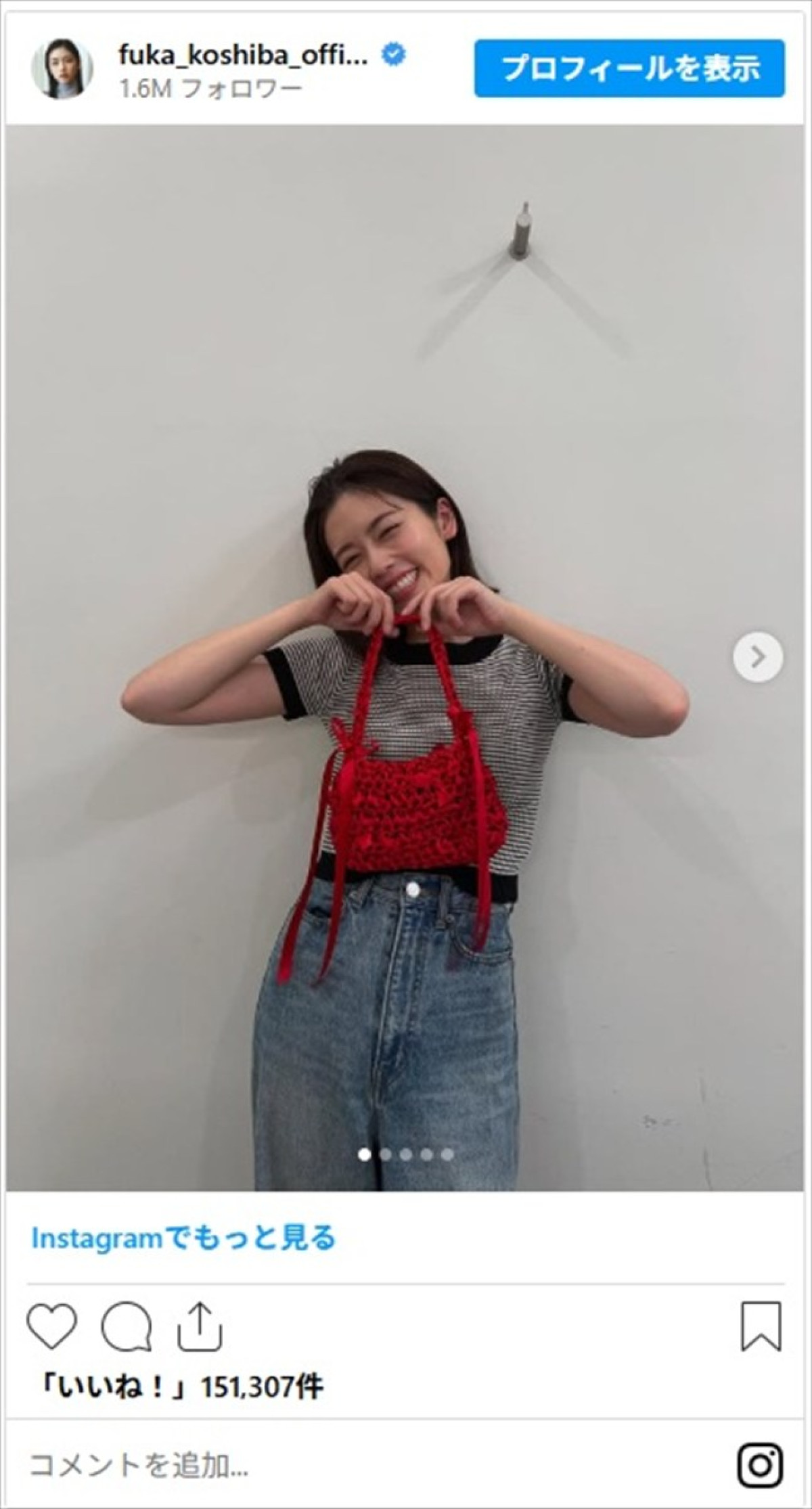View the 151,307 likes count

(181, 1388)
